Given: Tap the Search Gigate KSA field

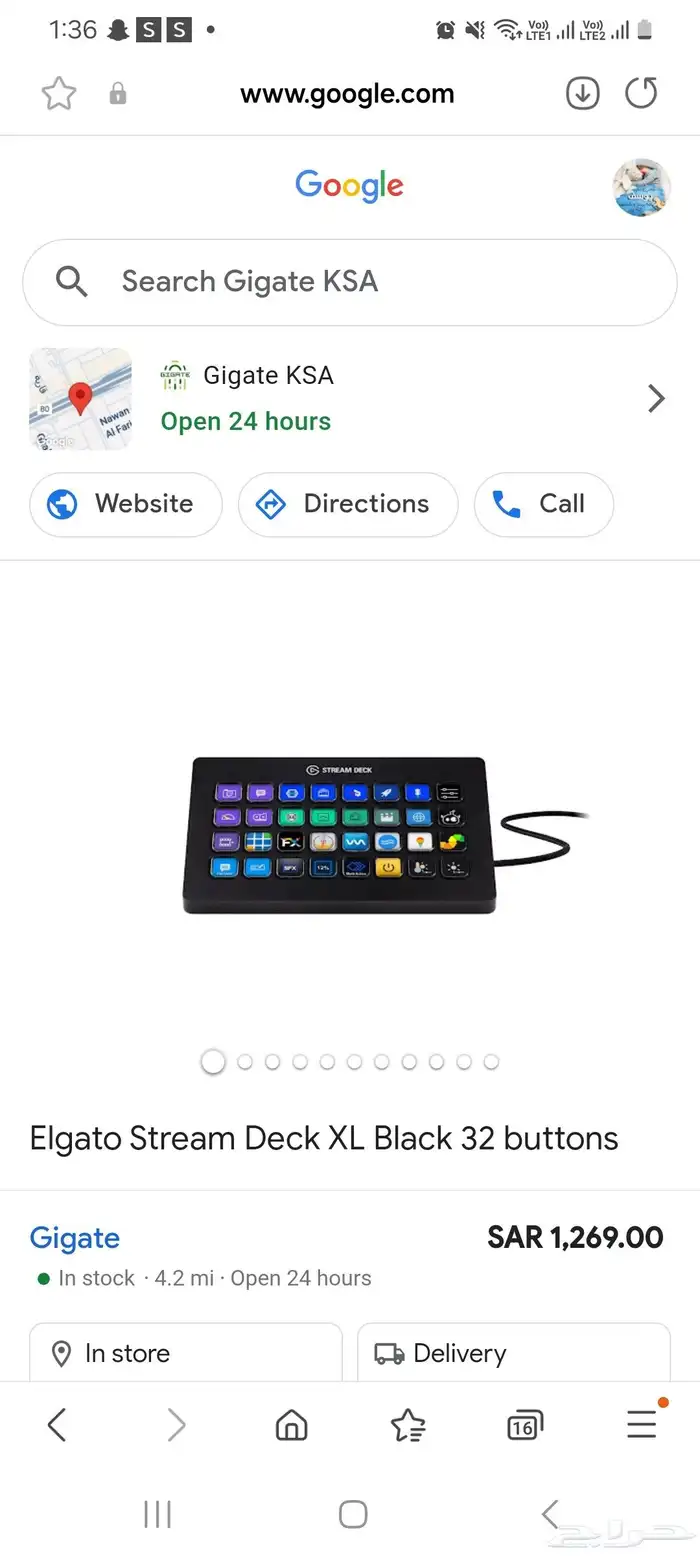Looking at the screenshot, I should (x=350, y=282).
